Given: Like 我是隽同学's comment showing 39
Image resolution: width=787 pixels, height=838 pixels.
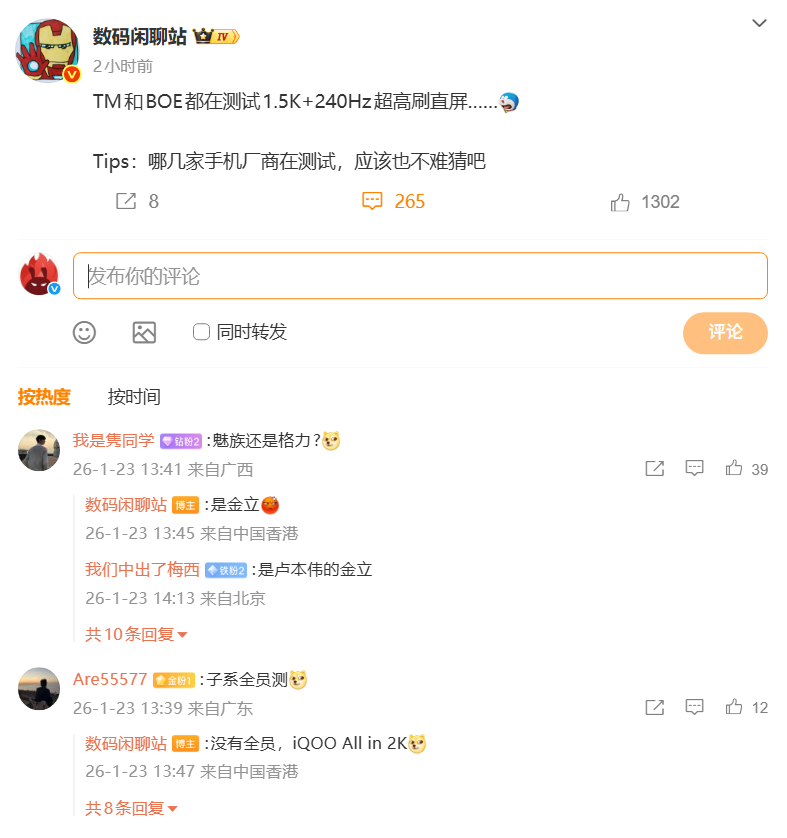Looking at the screenshot, I should click(735, 468).
